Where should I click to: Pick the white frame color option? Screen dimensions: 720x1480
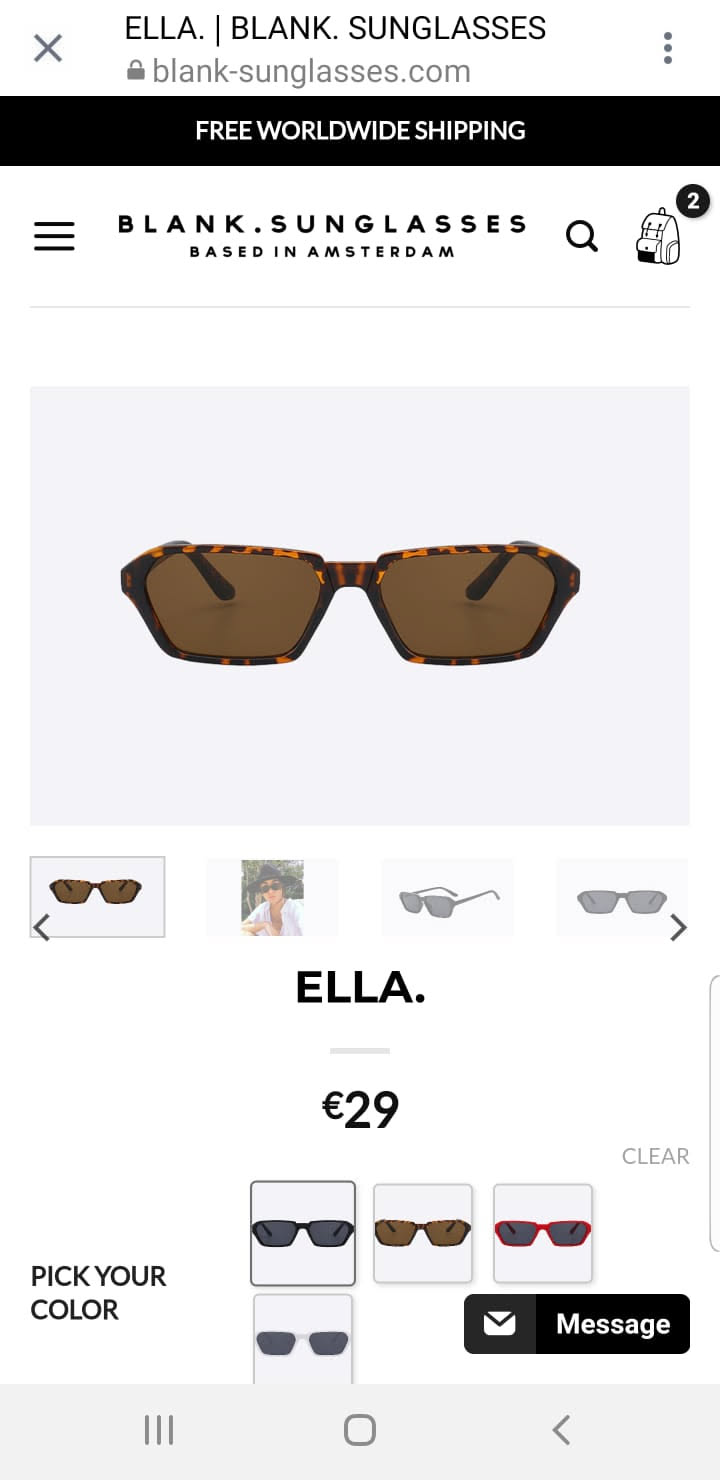(303, 1338)
